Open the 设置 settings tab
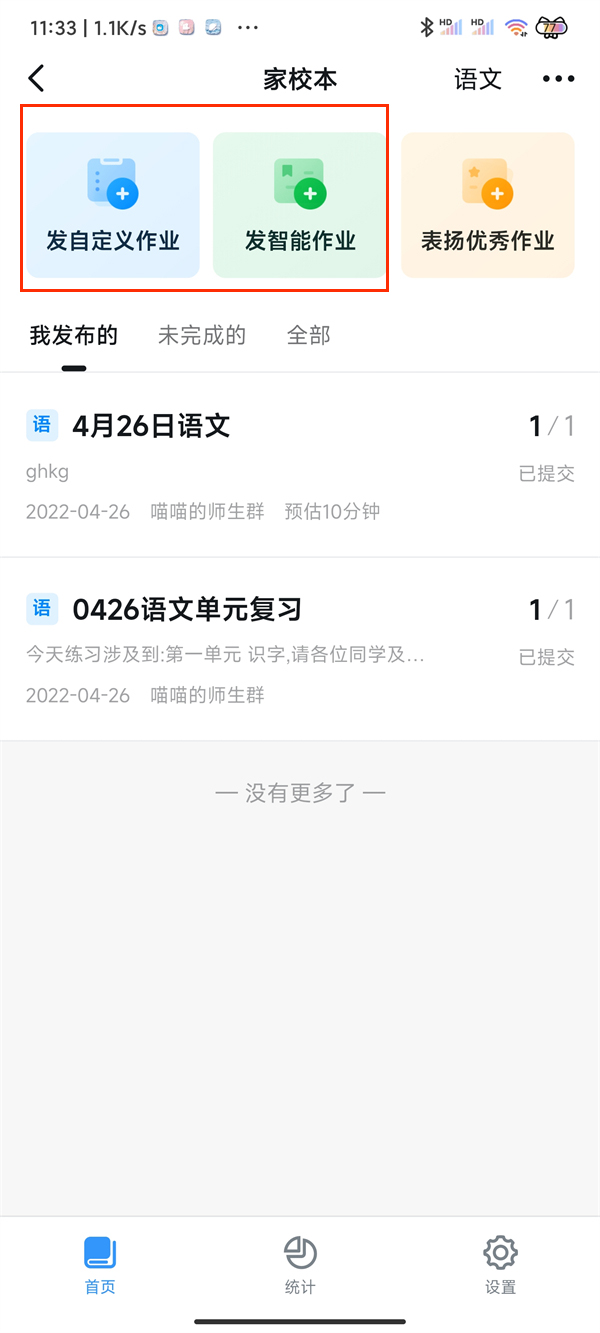 (x=500, y=1265)
